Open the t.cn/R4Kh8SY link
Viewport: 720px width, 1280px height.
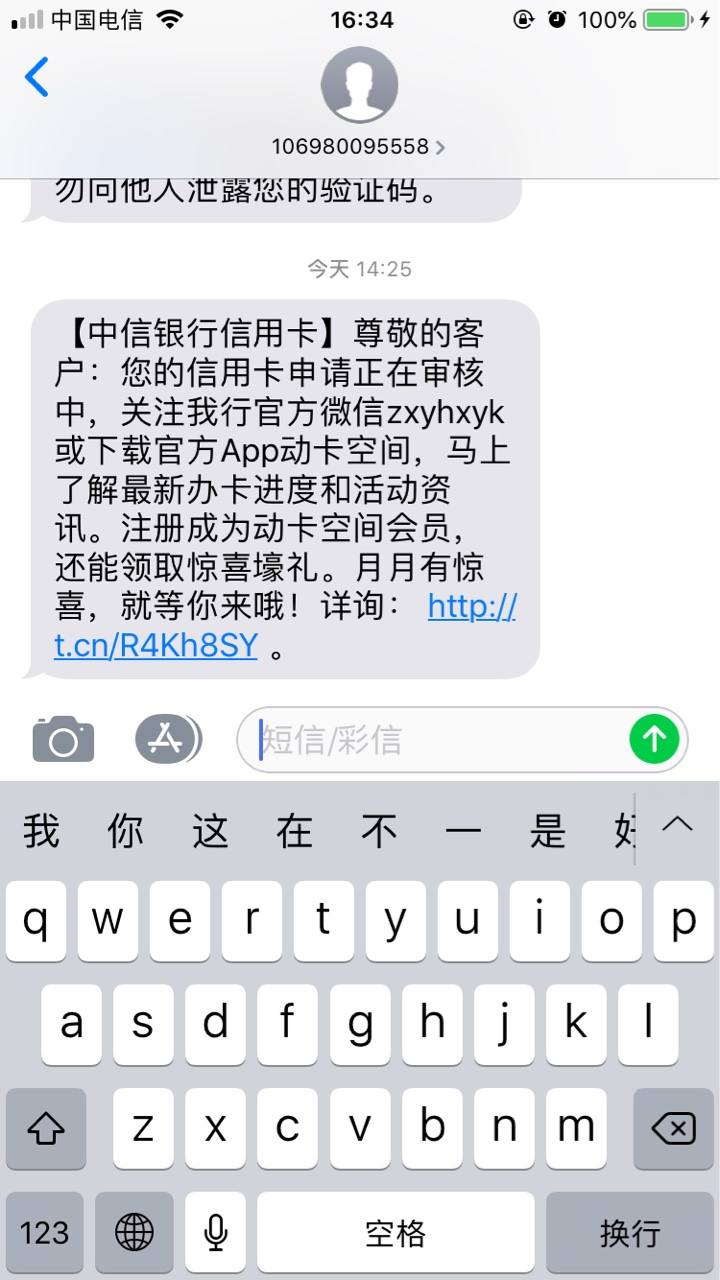tap(156, 646)
